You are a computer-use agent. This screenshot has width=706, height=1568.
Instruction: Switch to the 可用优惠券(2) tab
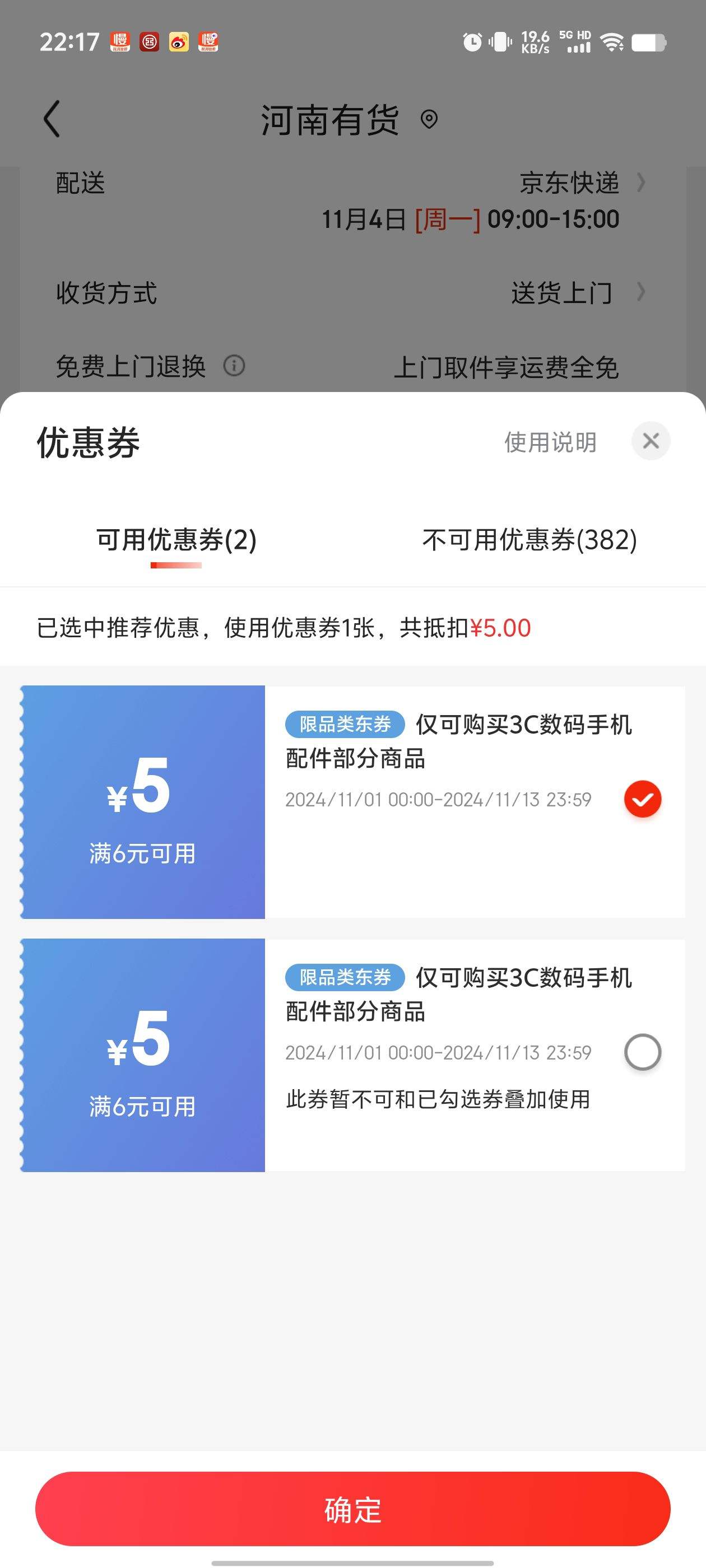(x=176, y=539)
